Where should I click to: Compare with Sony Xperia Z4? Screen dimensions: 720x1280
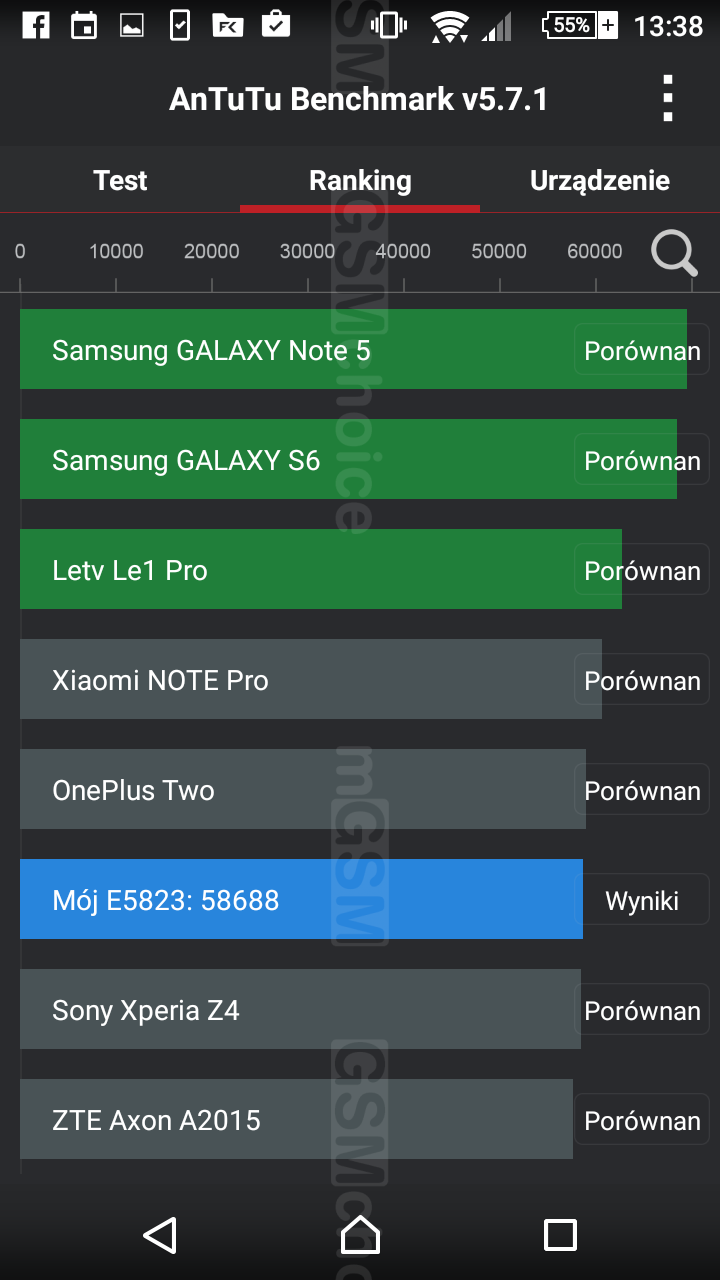[x=642, y=1010]
